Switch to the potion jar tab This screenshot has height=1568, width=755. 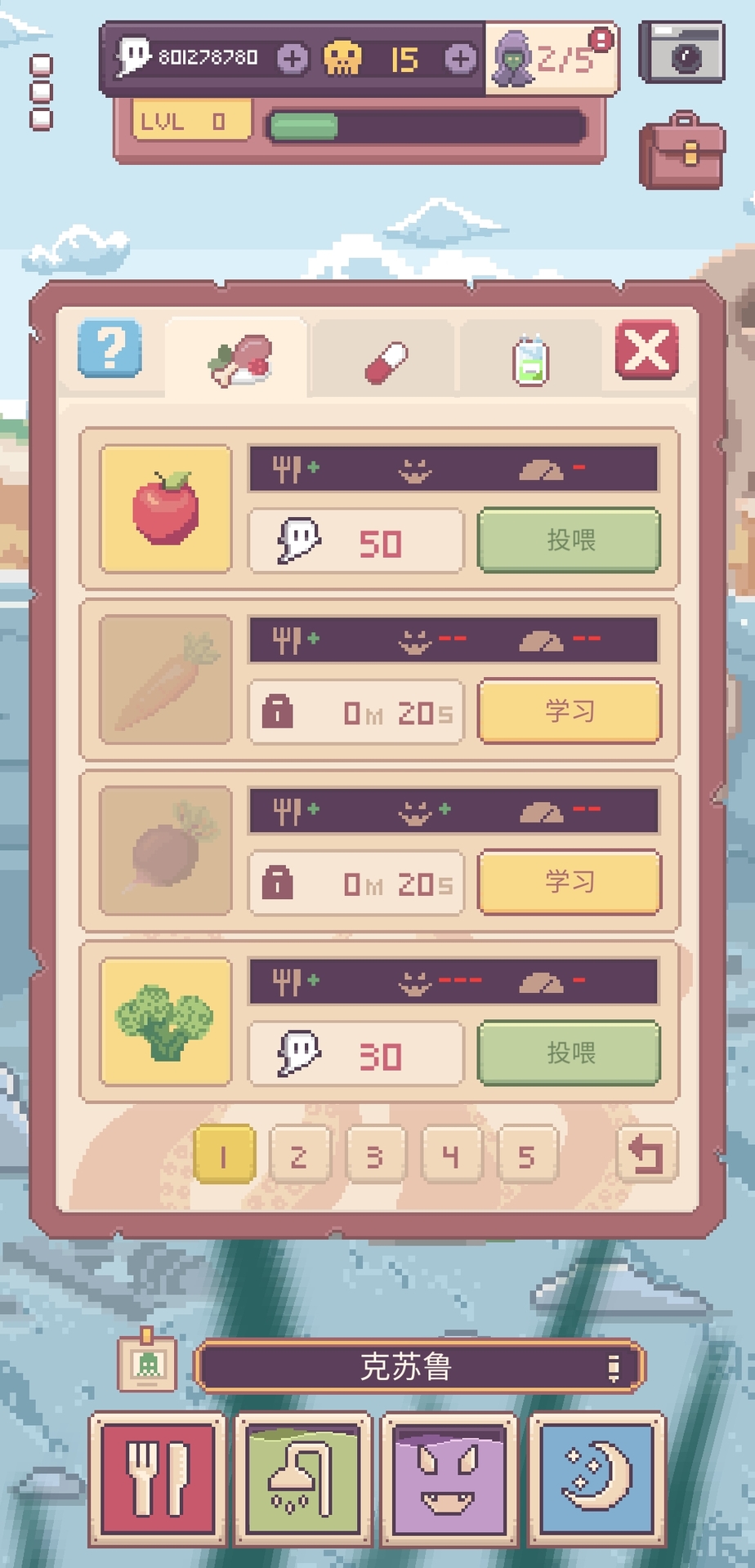point(530,360)
